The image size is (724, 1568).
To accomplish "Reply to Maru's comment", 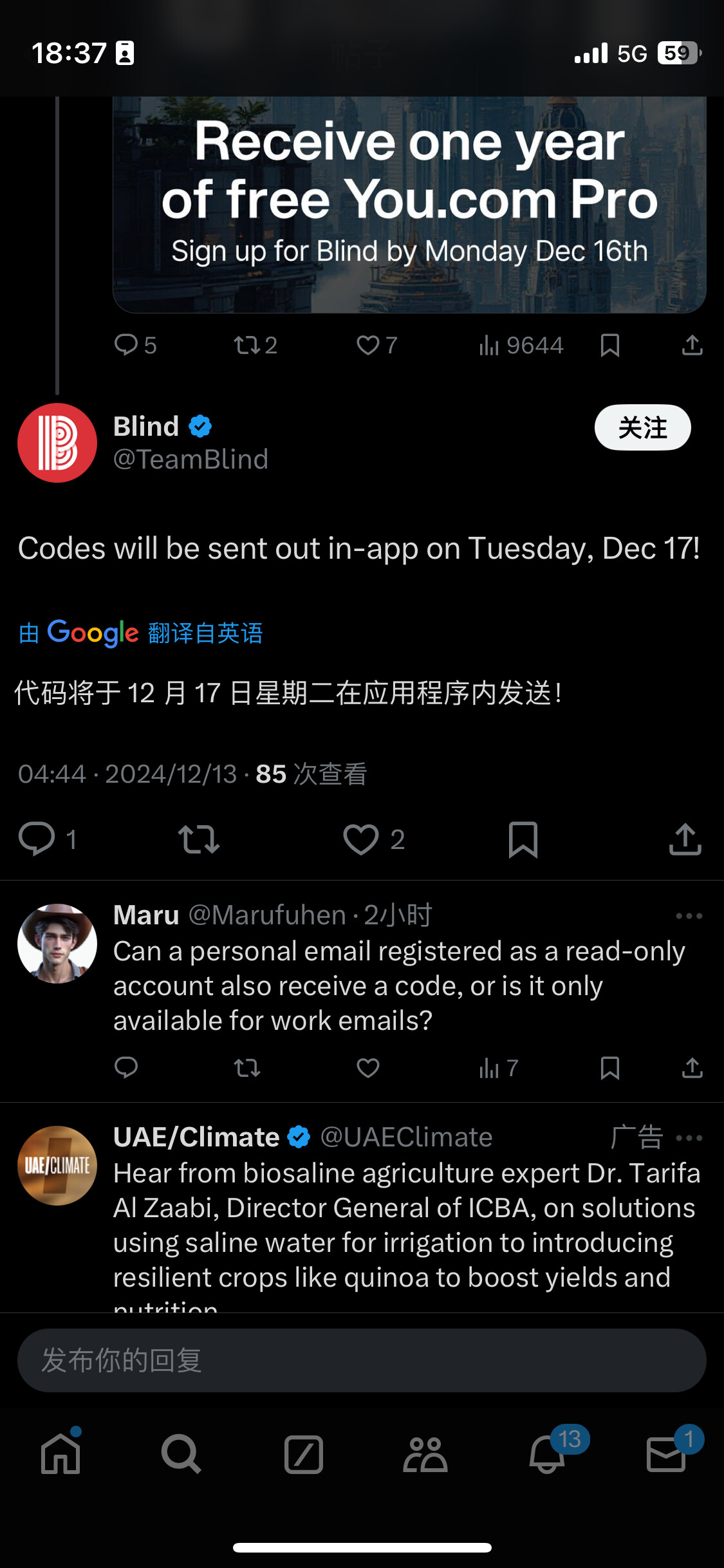I will point(126,1068).
